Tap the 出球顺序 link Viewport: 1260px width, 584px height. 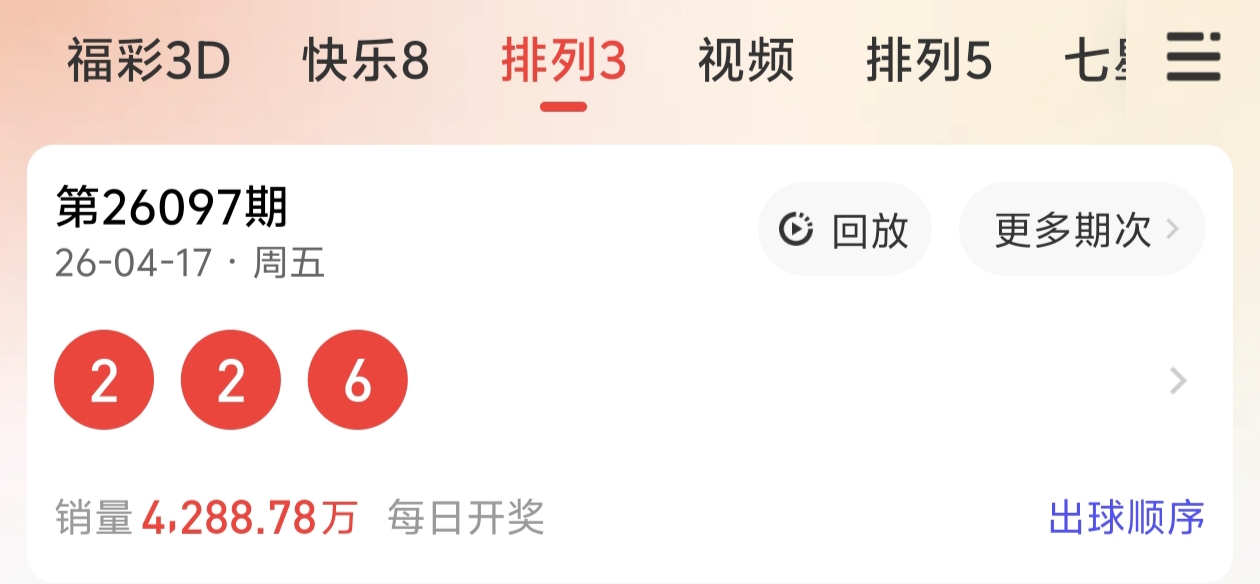coord(1126,518)
